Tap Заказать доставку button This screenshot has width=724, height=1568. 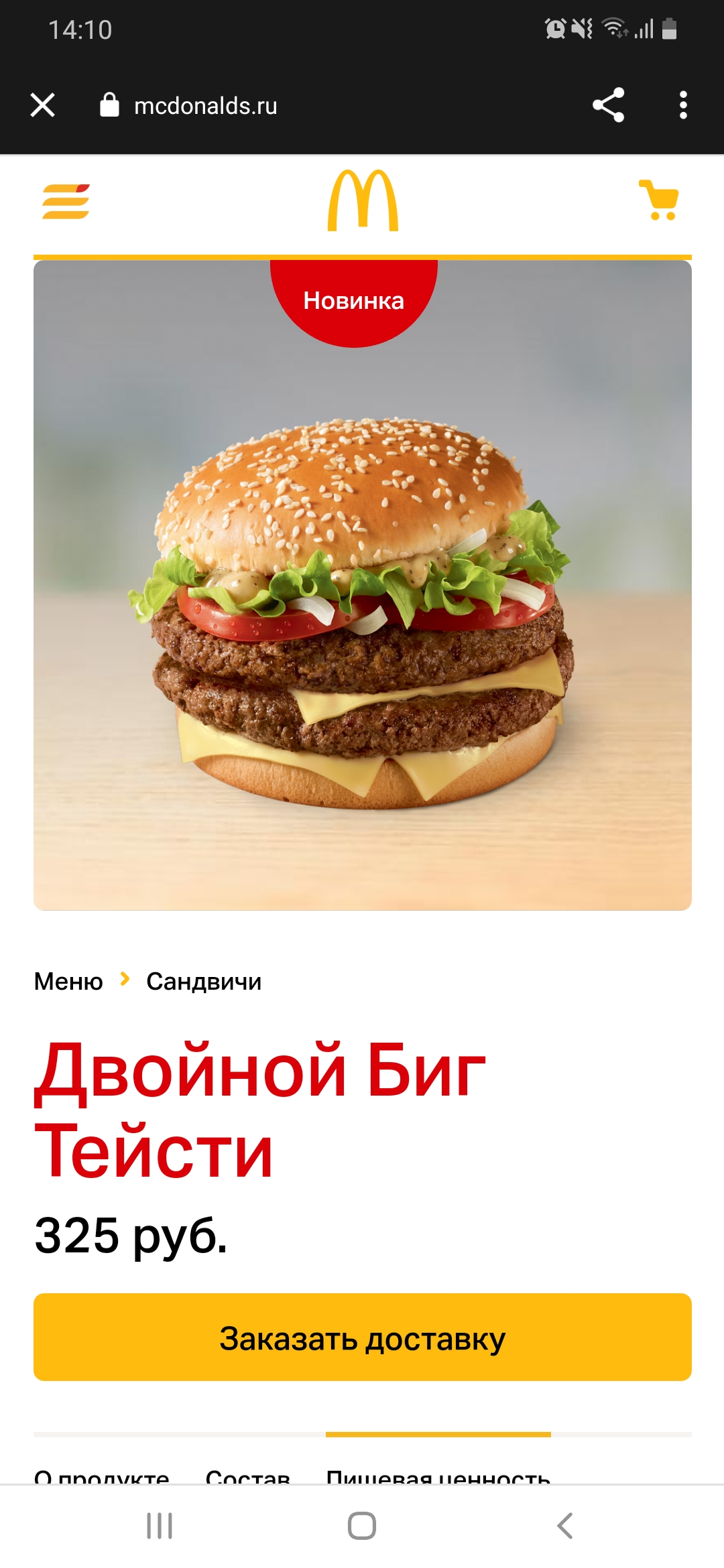pos(363,1337)
